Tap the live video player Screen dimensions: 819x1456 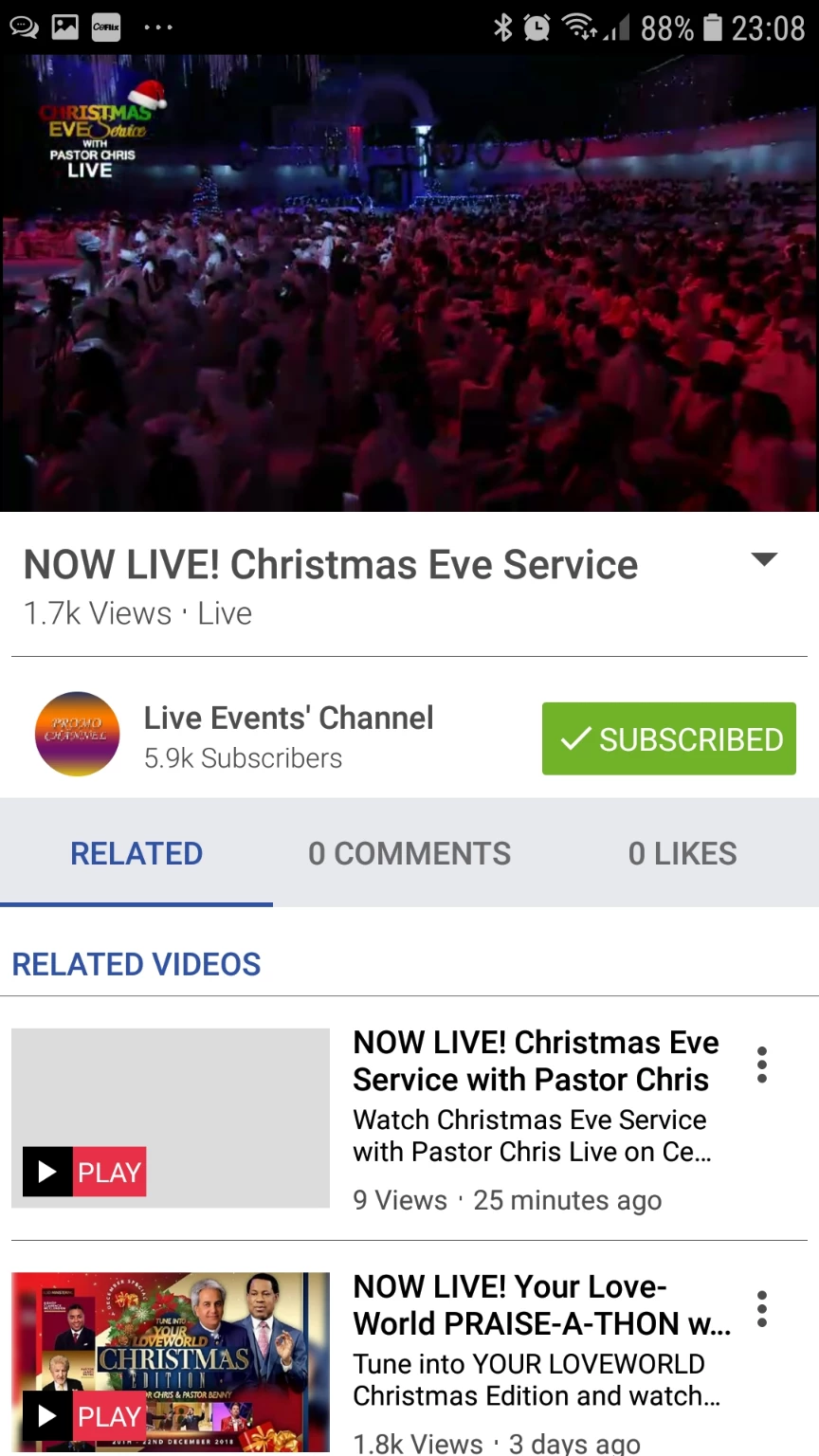[409, 282]
